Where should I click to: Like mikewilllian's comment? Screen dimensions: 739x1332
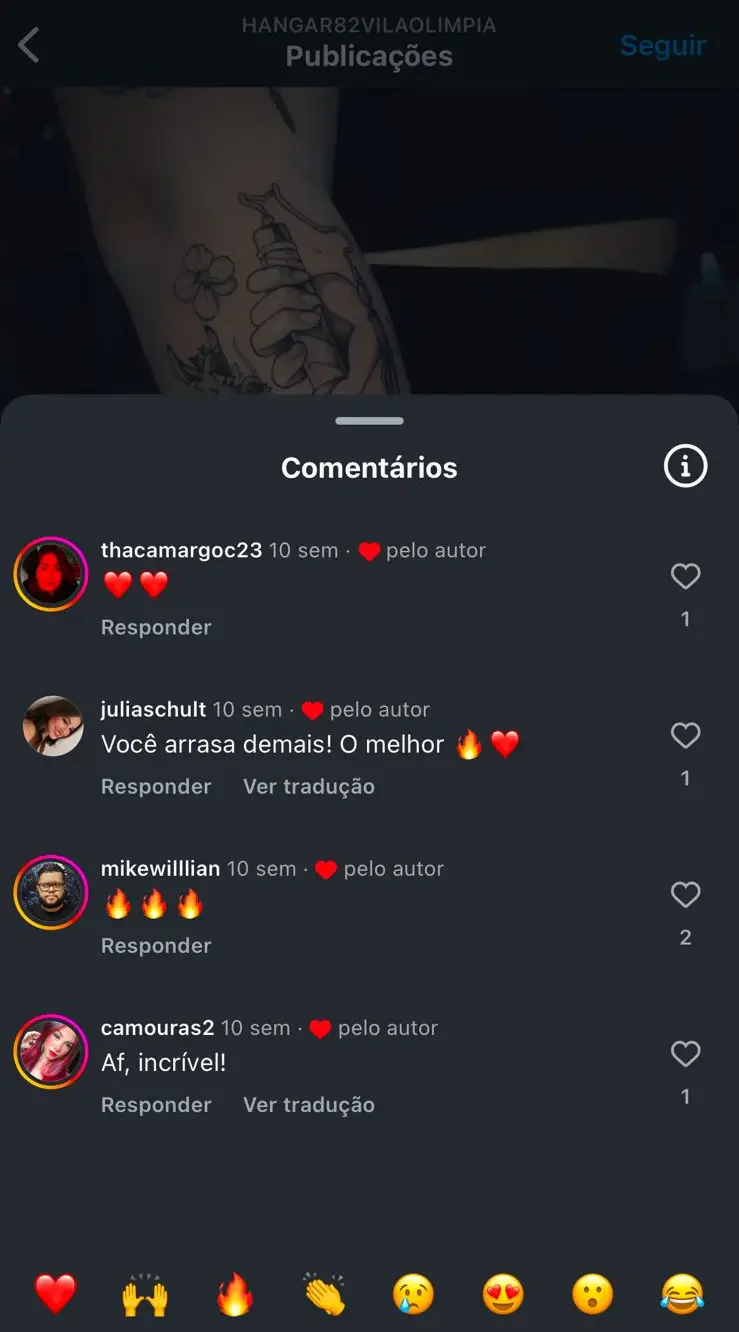(685, 895)
